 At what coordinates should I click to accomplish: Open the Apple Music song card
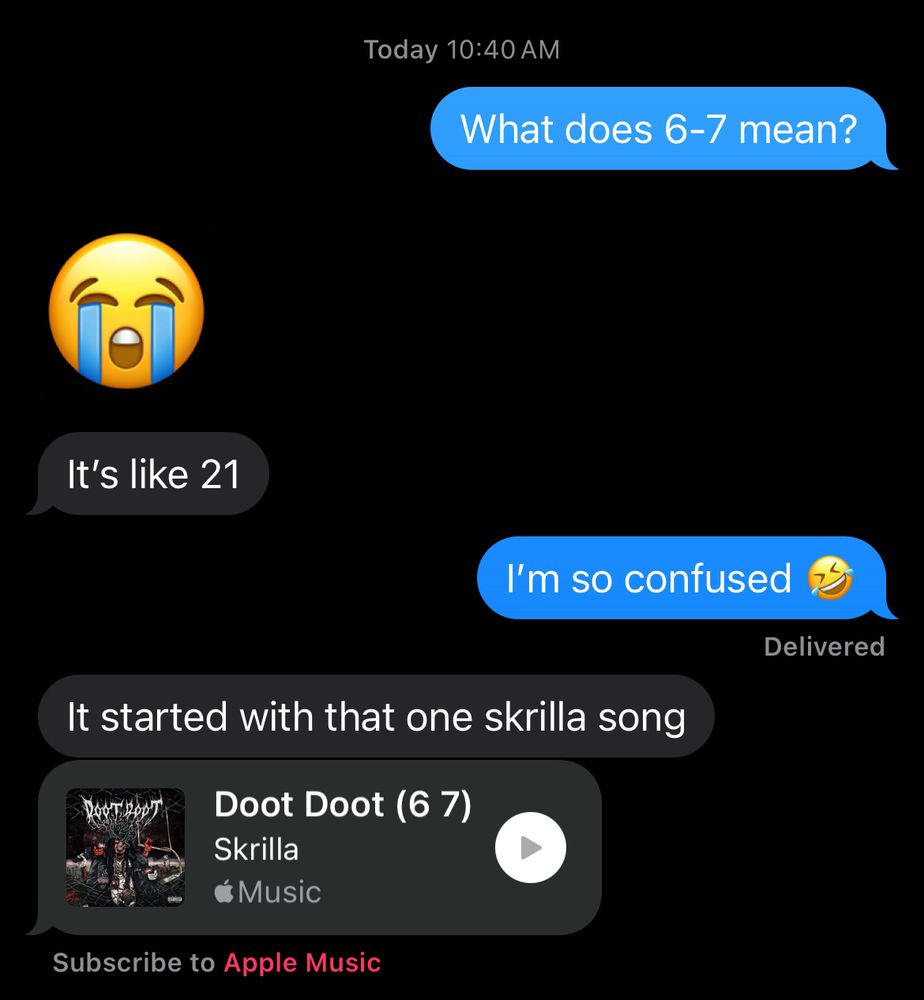tap(320, 847)
